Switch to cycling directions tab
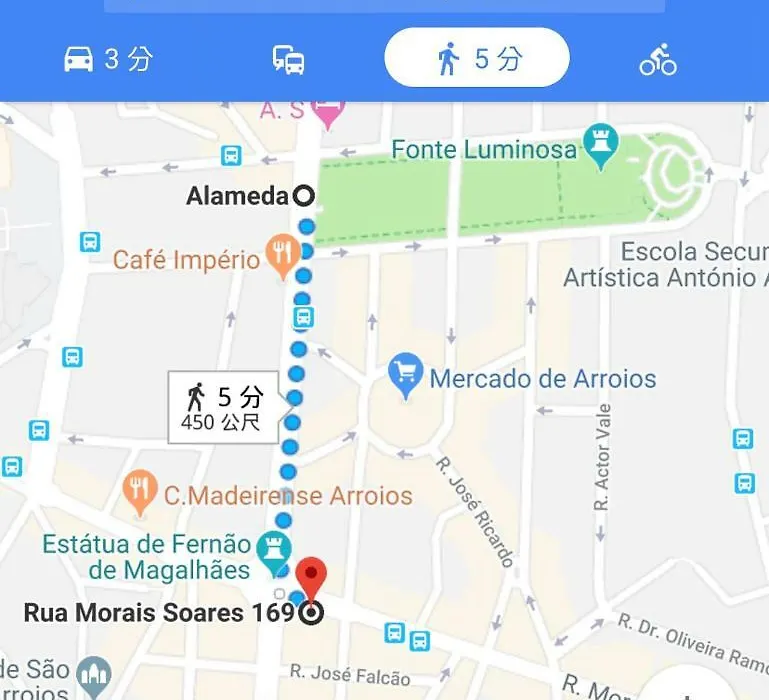The width and height of the screenshot is (769, 700). (x=658, y=60)
